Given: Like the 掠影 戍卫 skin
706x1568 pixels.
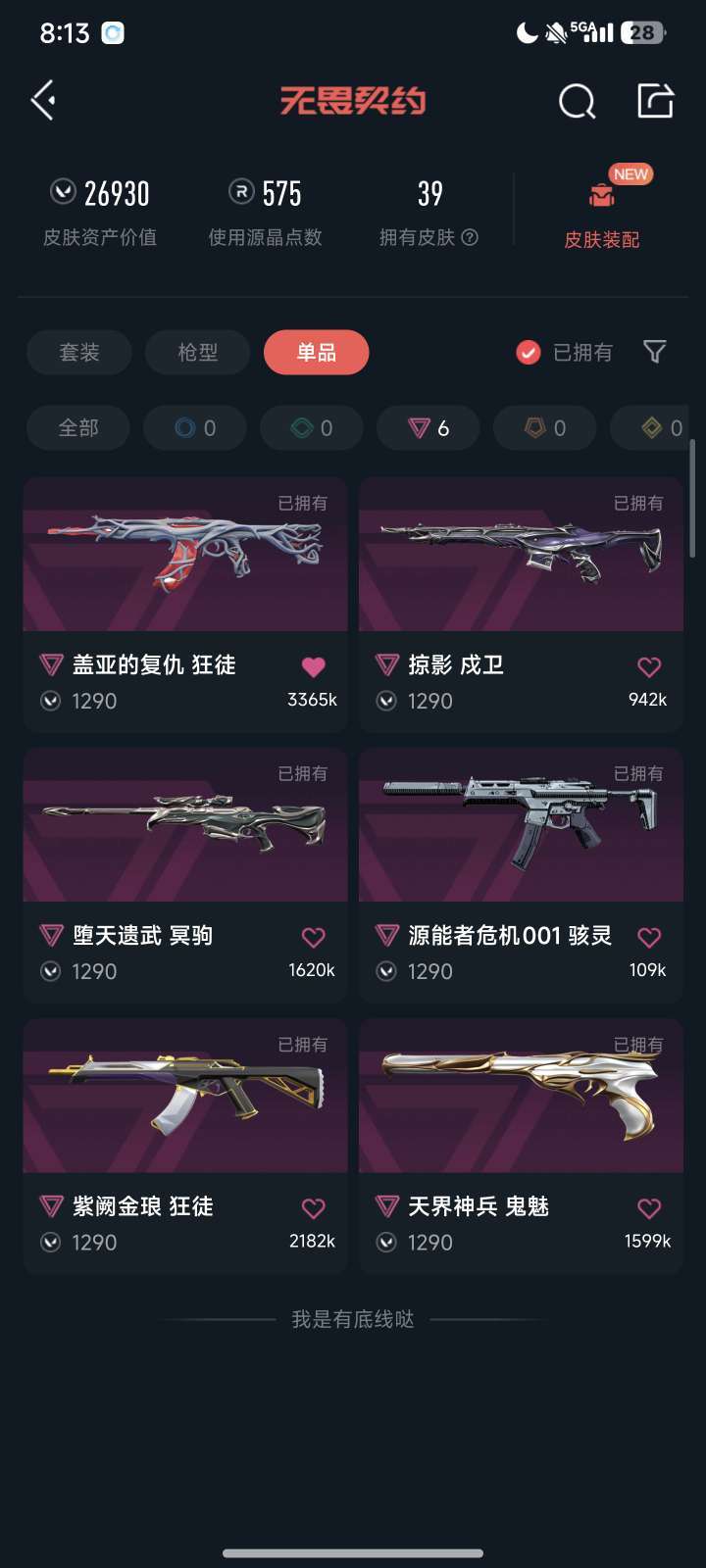Looking at the screenshot, I should point(649,667).
